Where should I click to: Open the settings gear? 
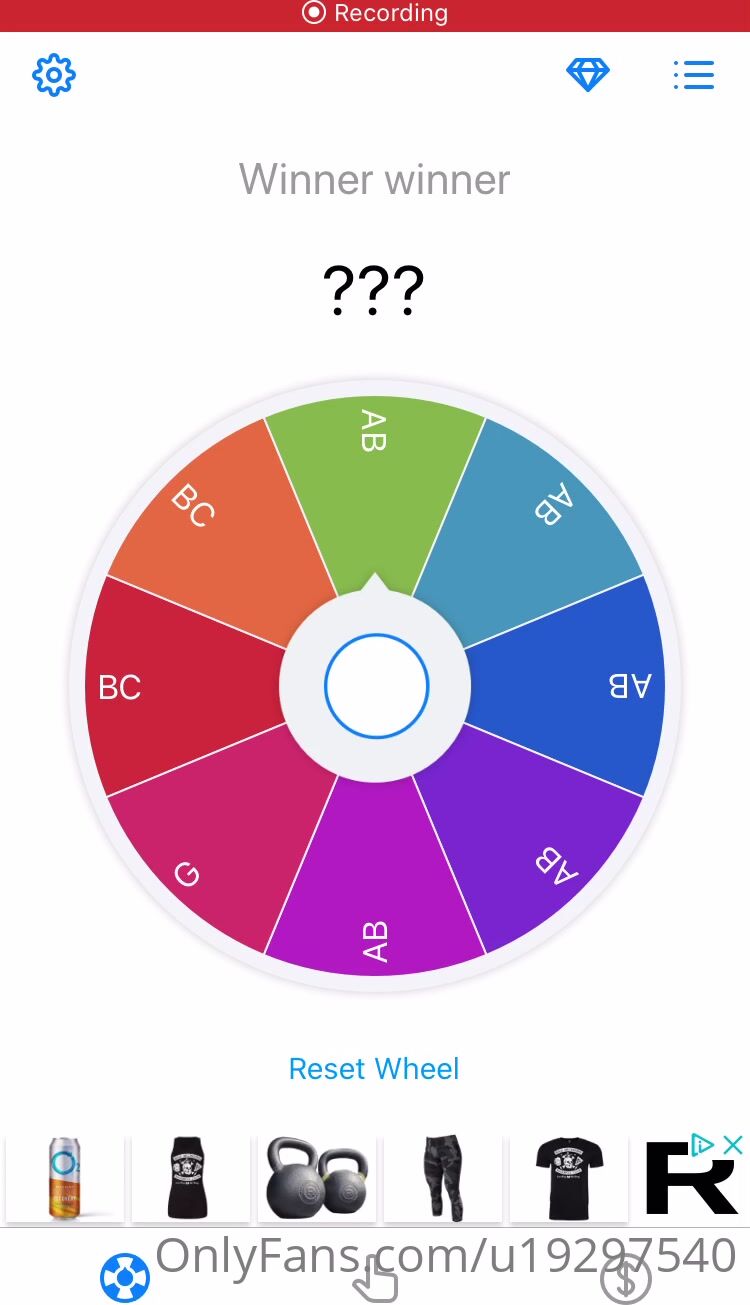(x=54, y=75)
